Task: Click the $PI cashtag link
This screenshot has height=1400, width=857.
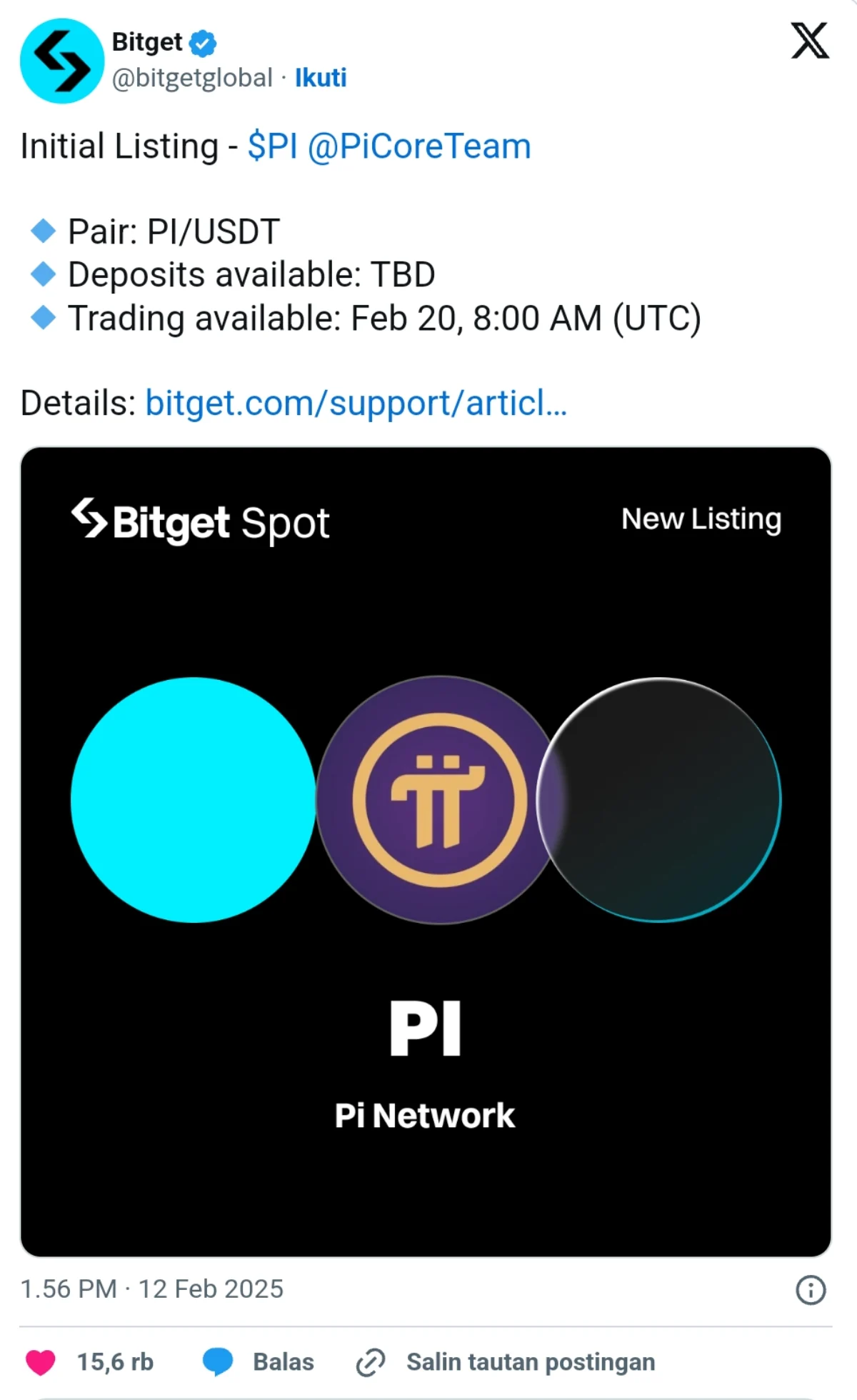Action: 271,146
